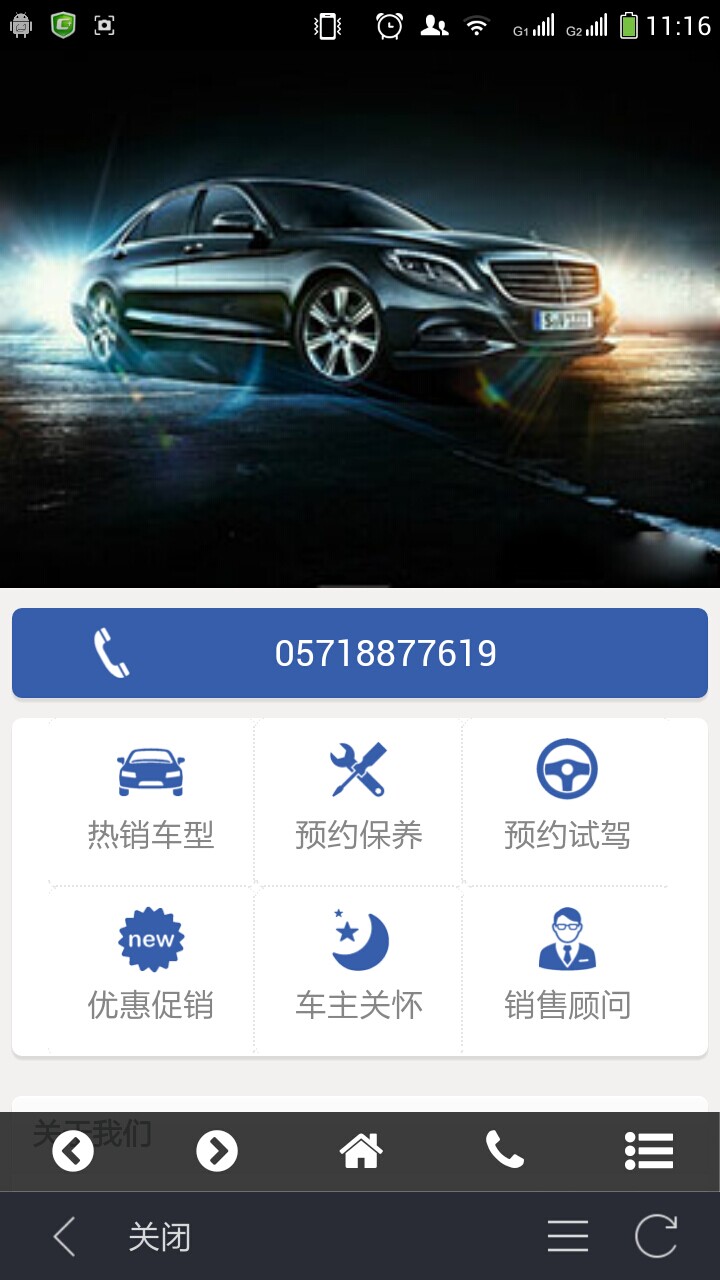
Task: Close the page with 关闭
Action: point(159,1237)
